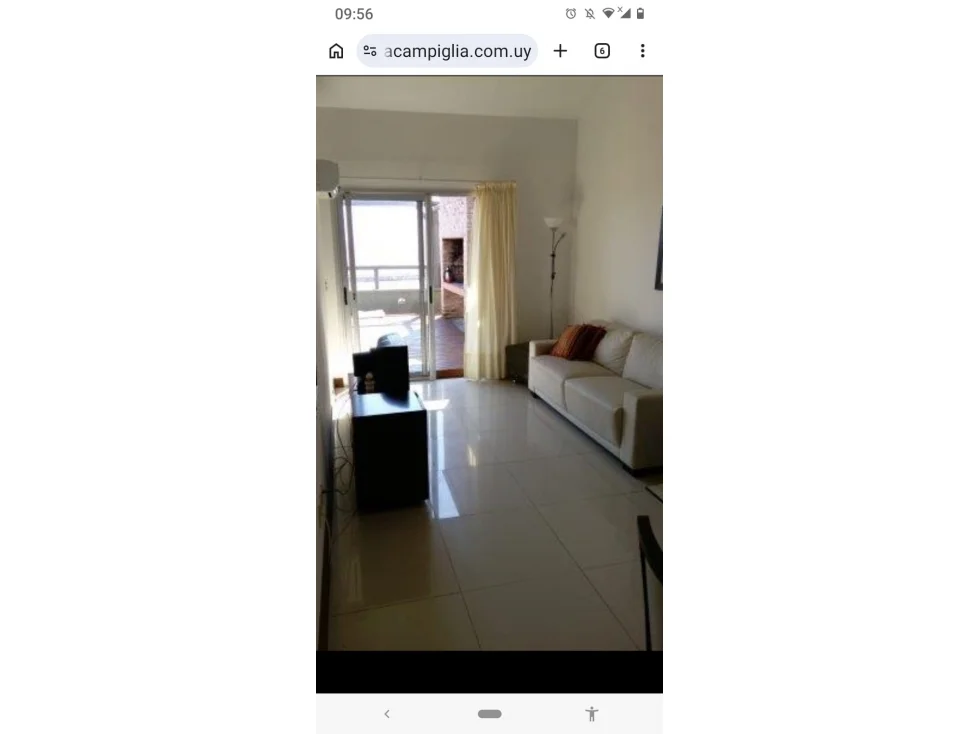View site information icon in address bar
The width and height of the screenshot is (979, 734).
370,51
